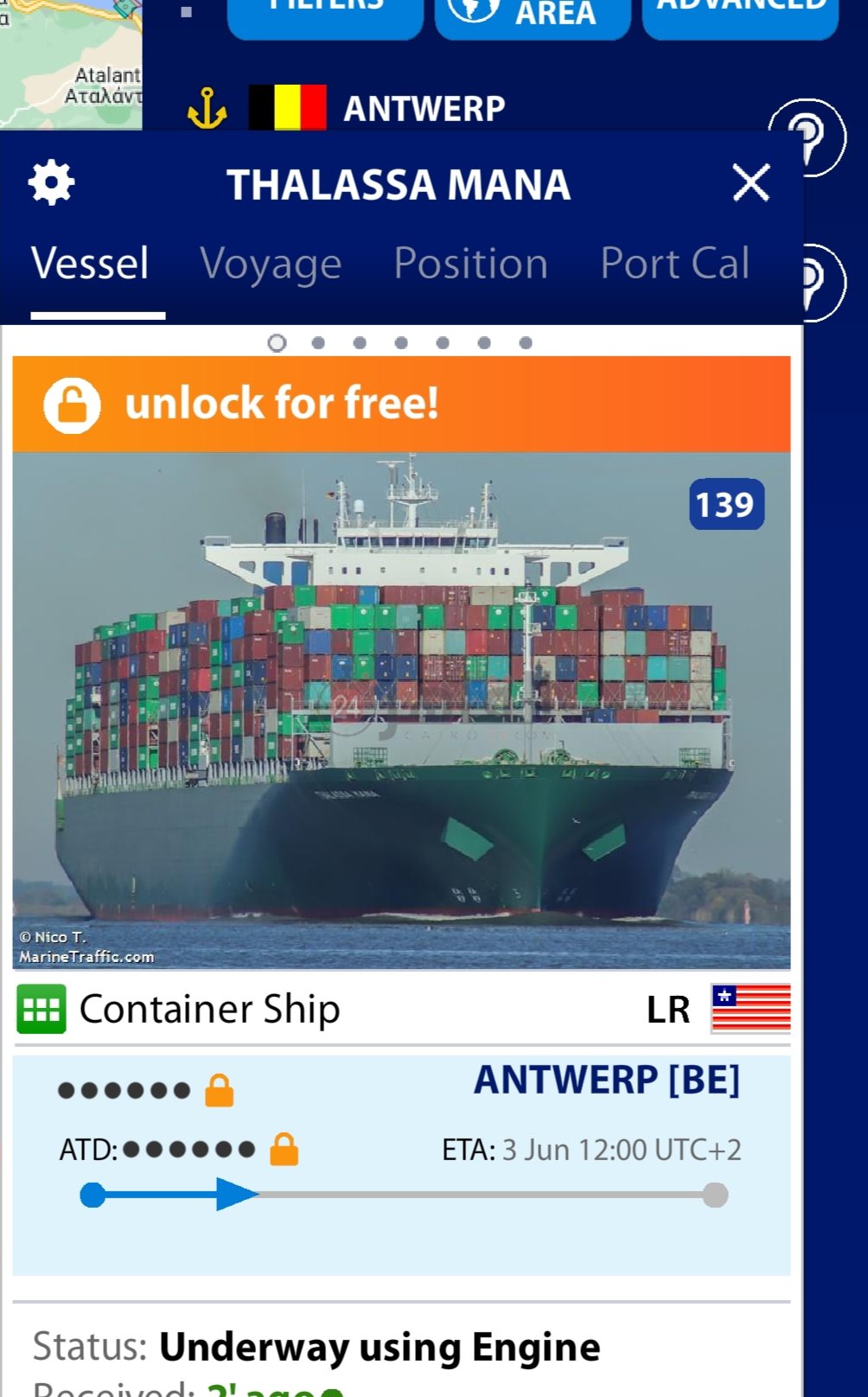Open the ship photo gallery
868x1397 pixels.
click(401, 709)
